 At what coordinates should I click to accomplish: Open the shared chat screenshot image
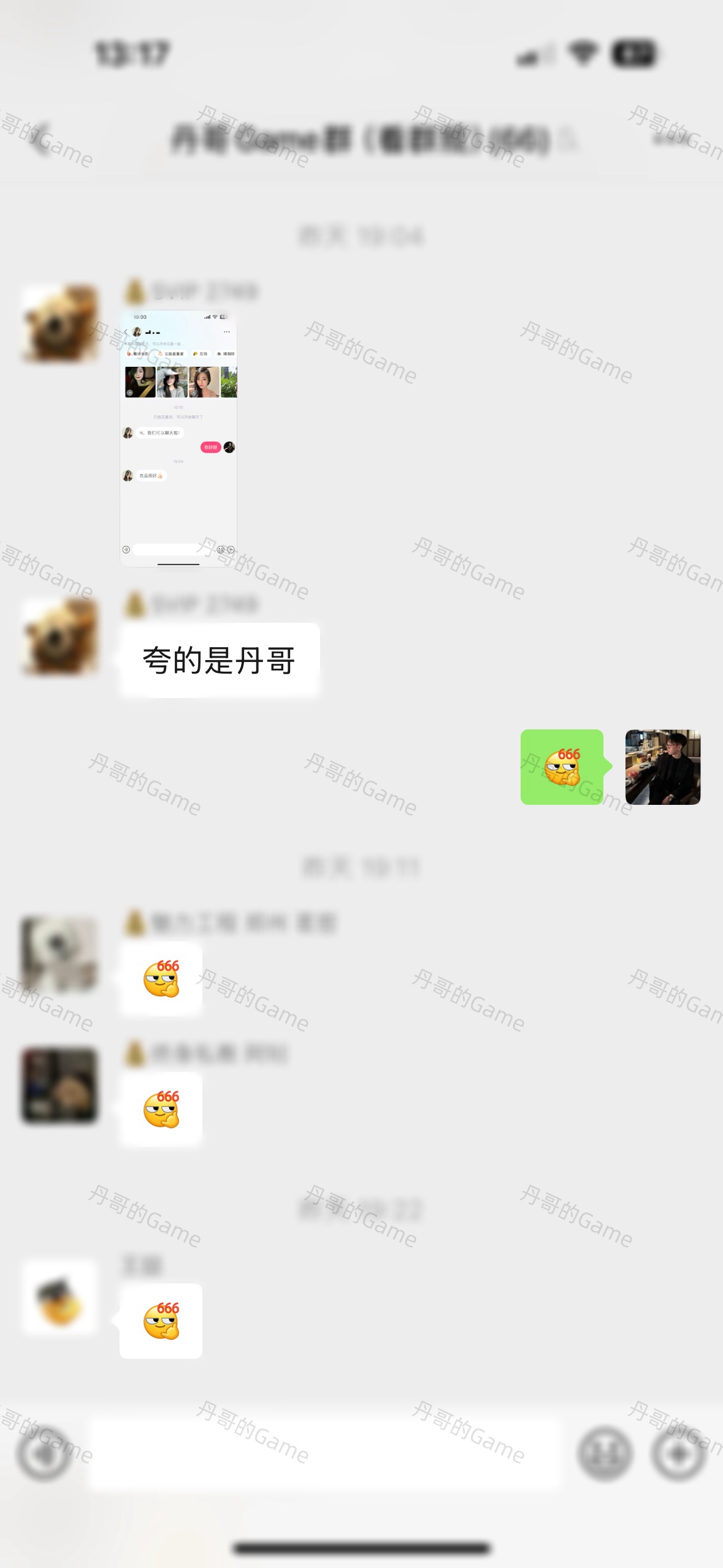pyautogui.click(x=178, y=438)
